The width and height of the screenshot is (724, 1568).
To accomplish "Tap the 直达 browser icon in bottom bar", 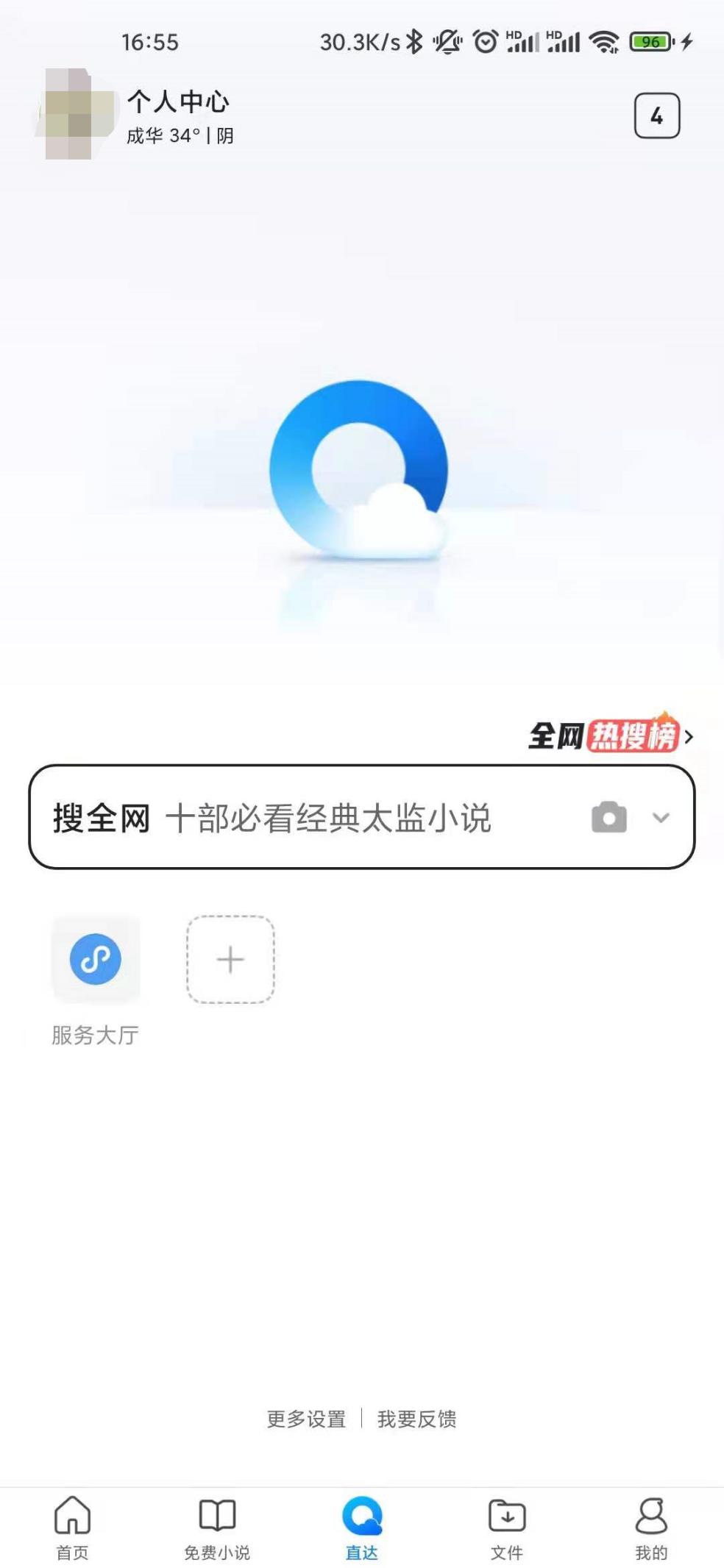I will point(362,1511).
